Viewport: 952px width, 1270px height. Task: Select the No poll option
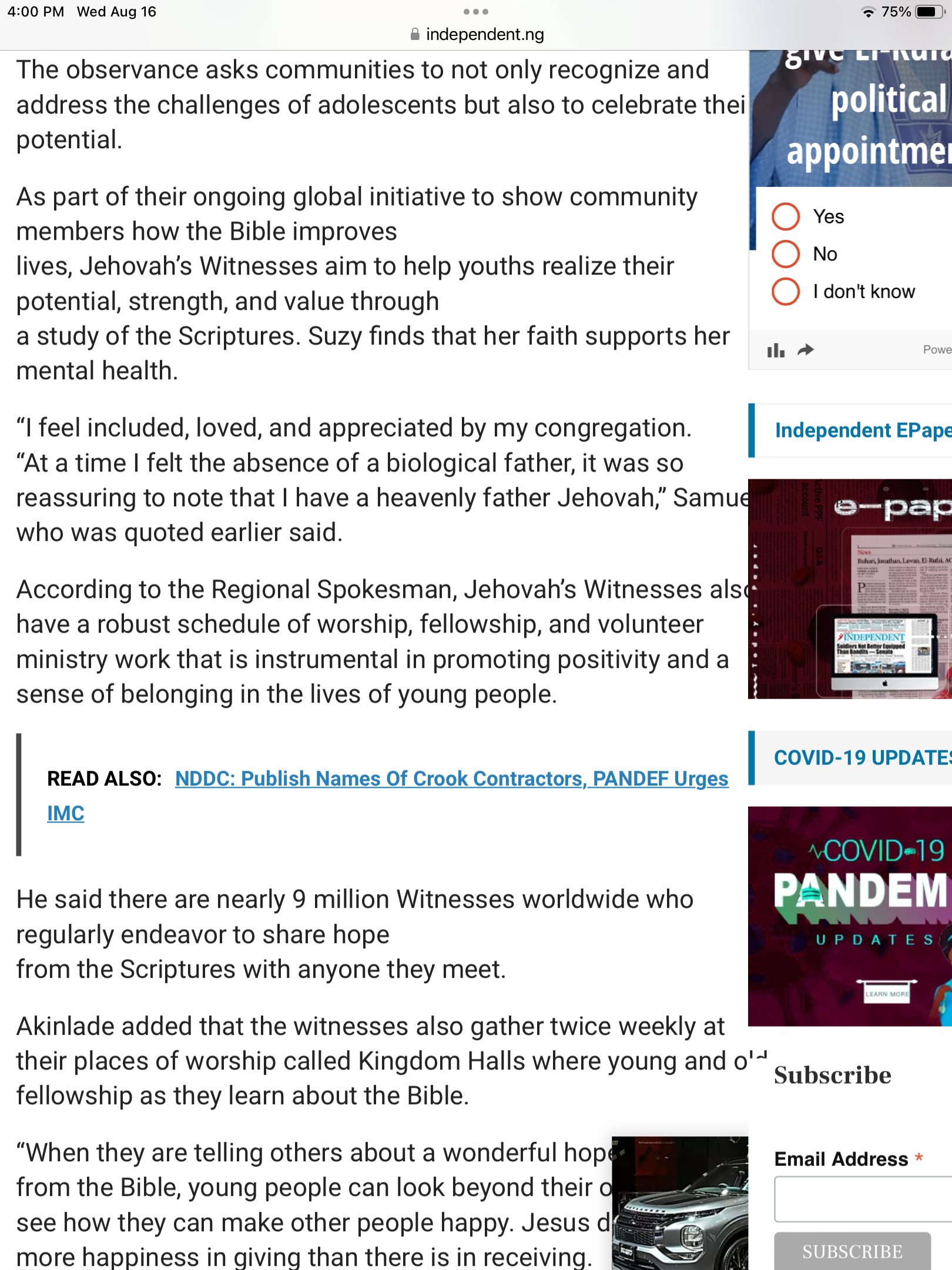tap(786, 254)
